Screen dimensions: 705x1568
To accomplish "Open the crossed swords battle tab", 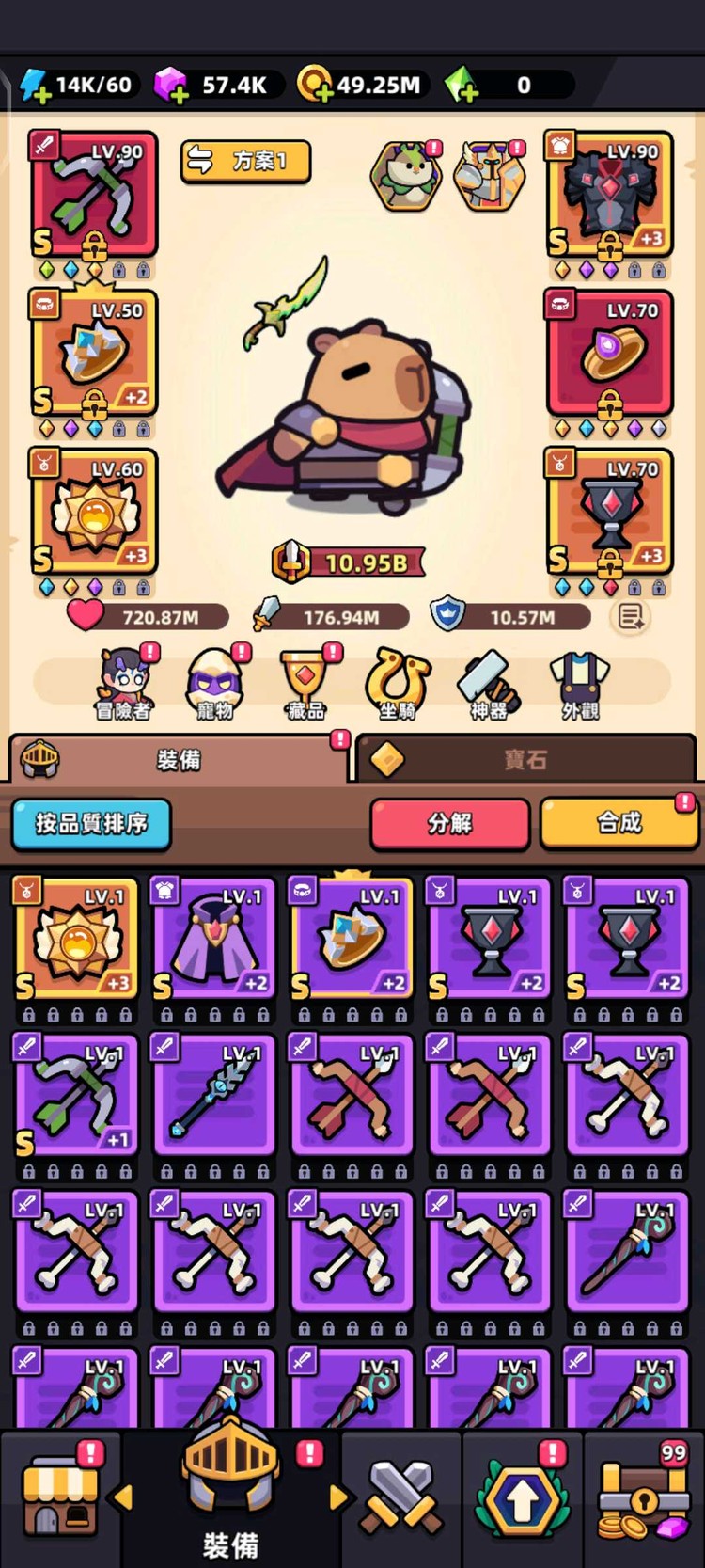I will [401, 1499].
